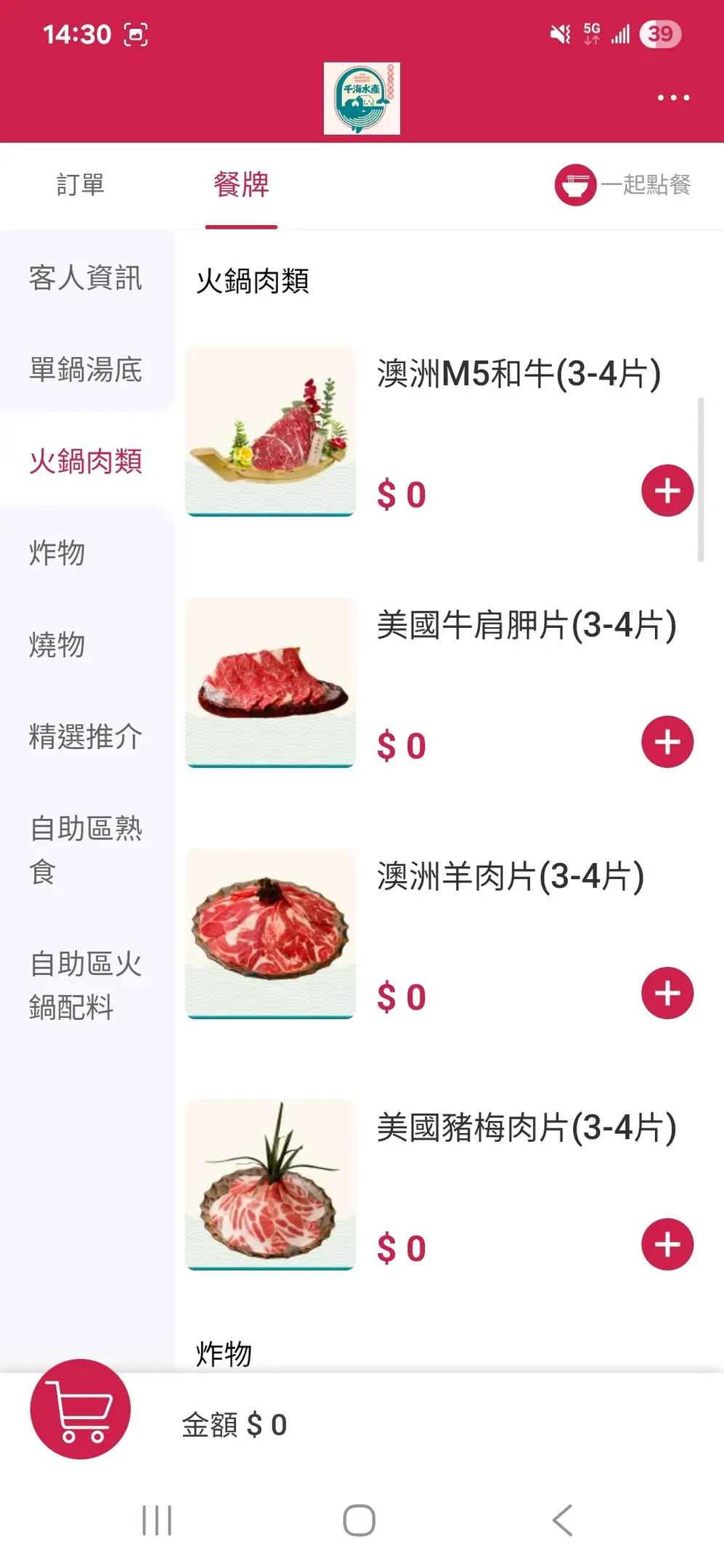Tap the system home button
The image size is (724, 1568).
pos(359,1520)
